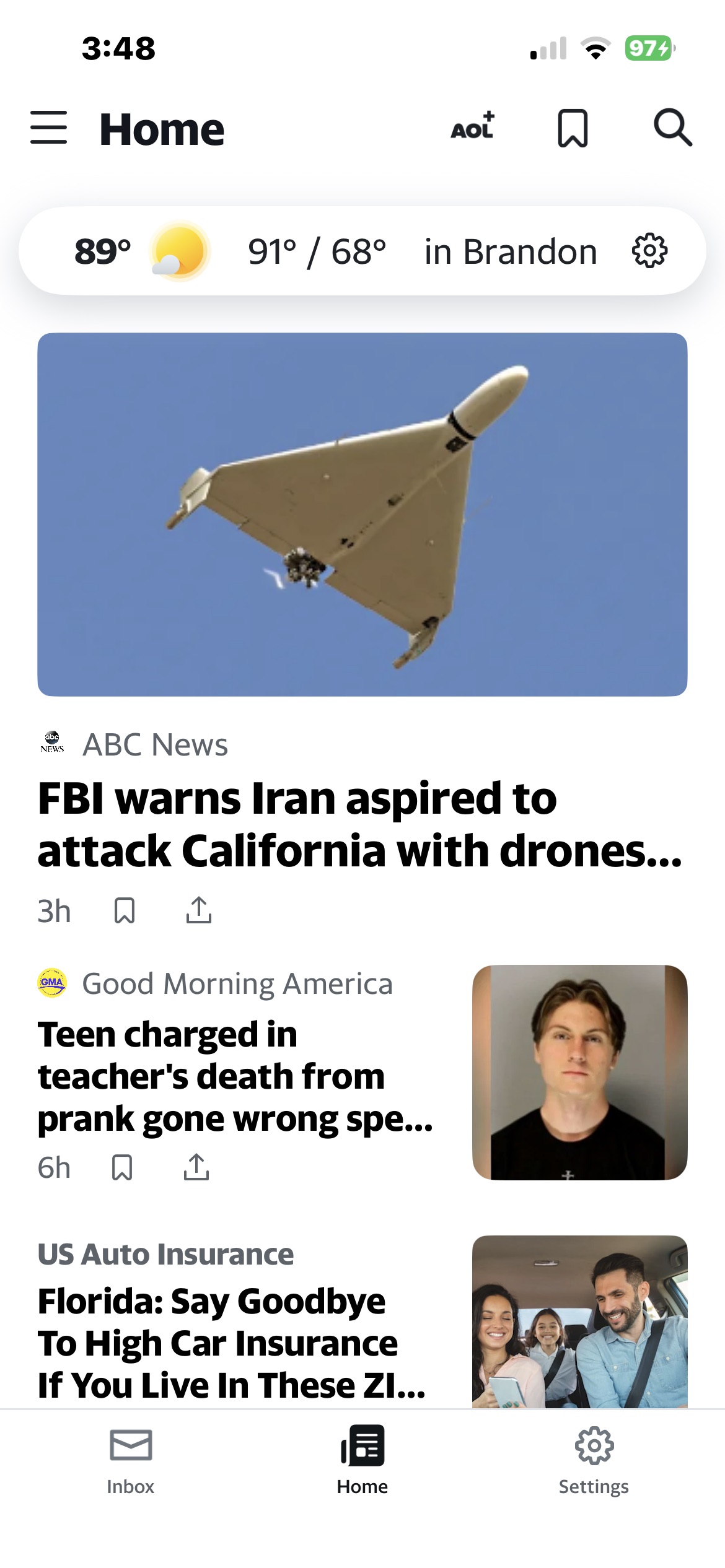Open the drone photo article
The image size is (725, 1568).
[362, 514]
